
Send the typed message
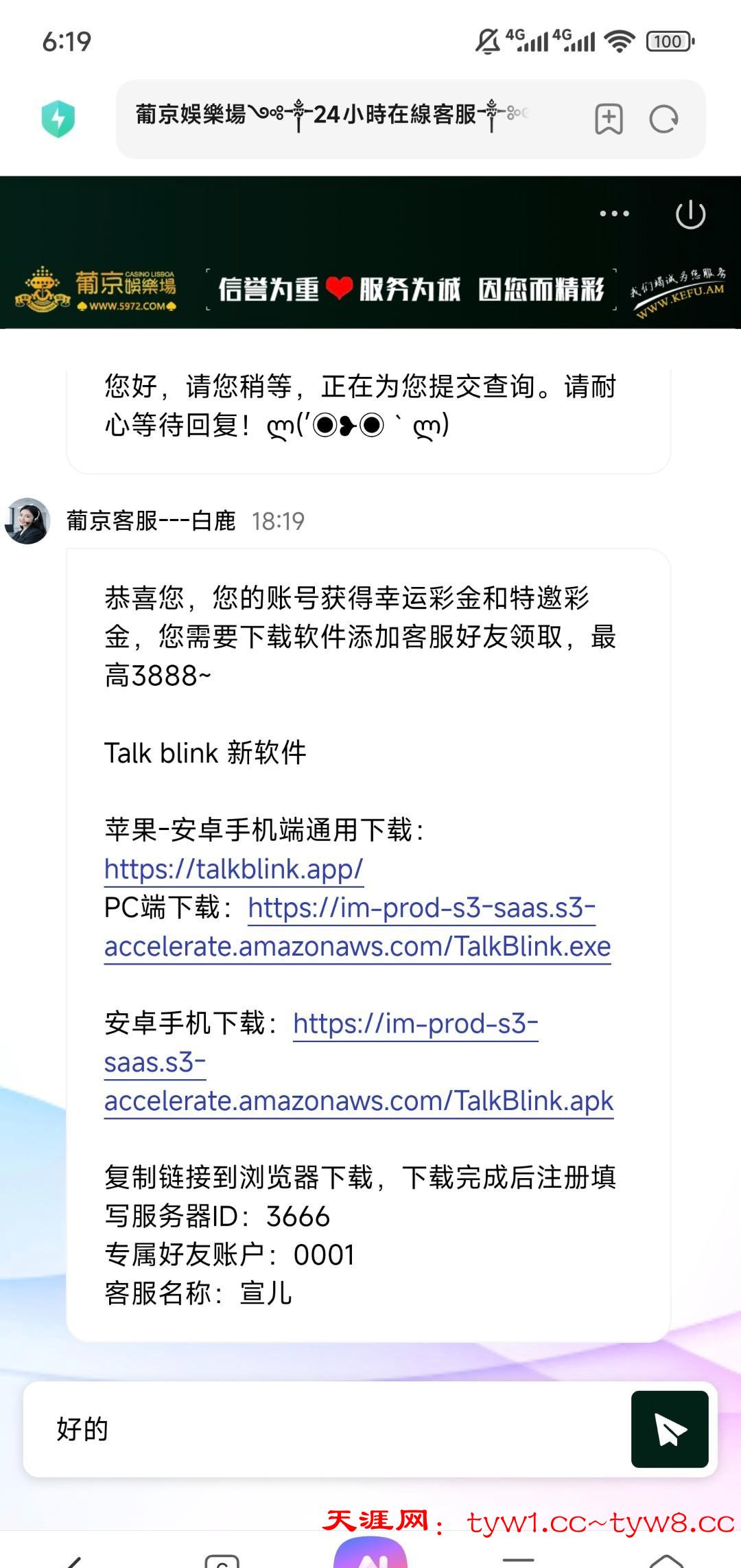[669, 1429]
